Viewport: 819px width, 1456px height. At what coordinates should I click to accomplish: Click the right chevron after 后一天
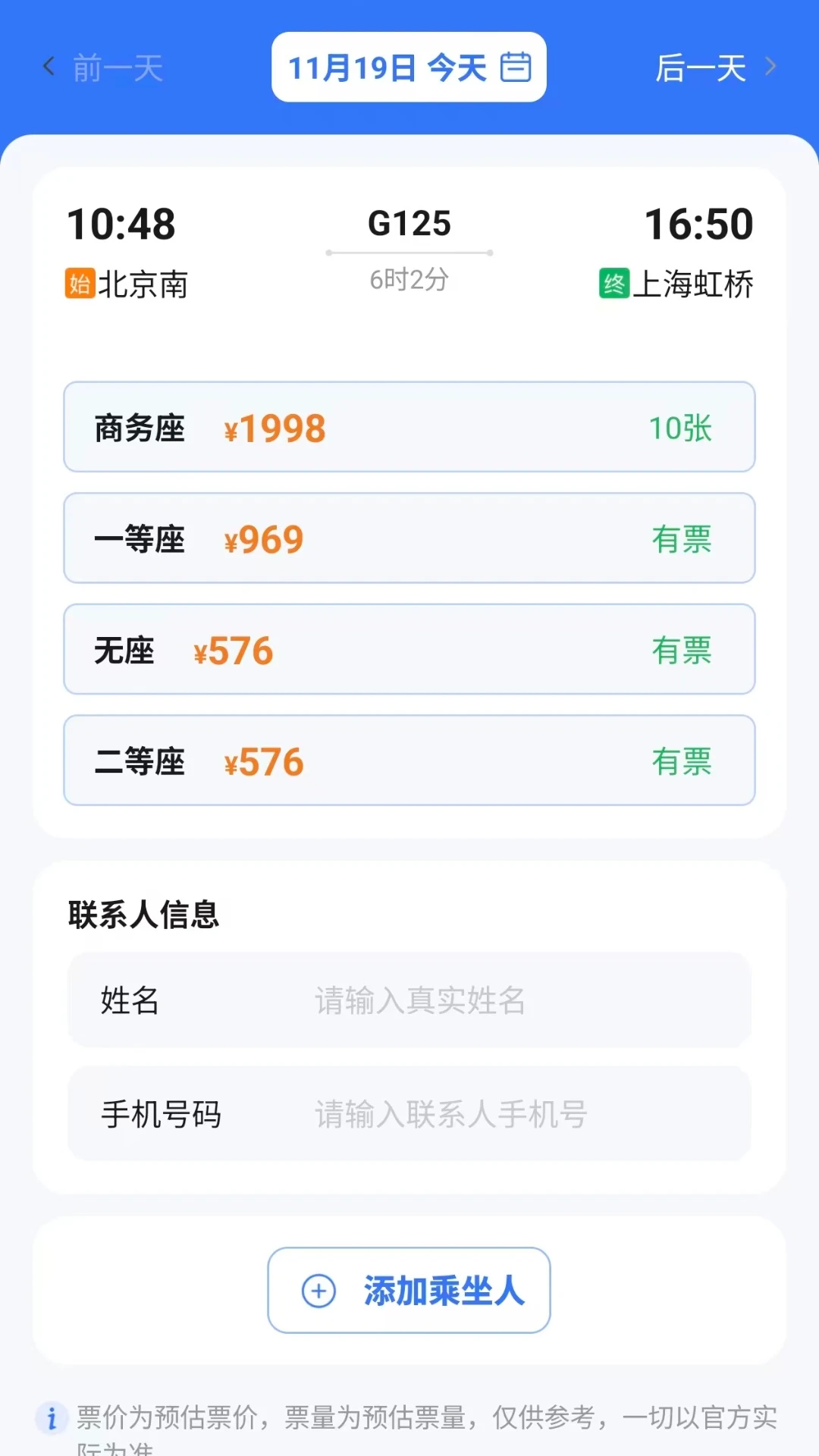[770, 67]
